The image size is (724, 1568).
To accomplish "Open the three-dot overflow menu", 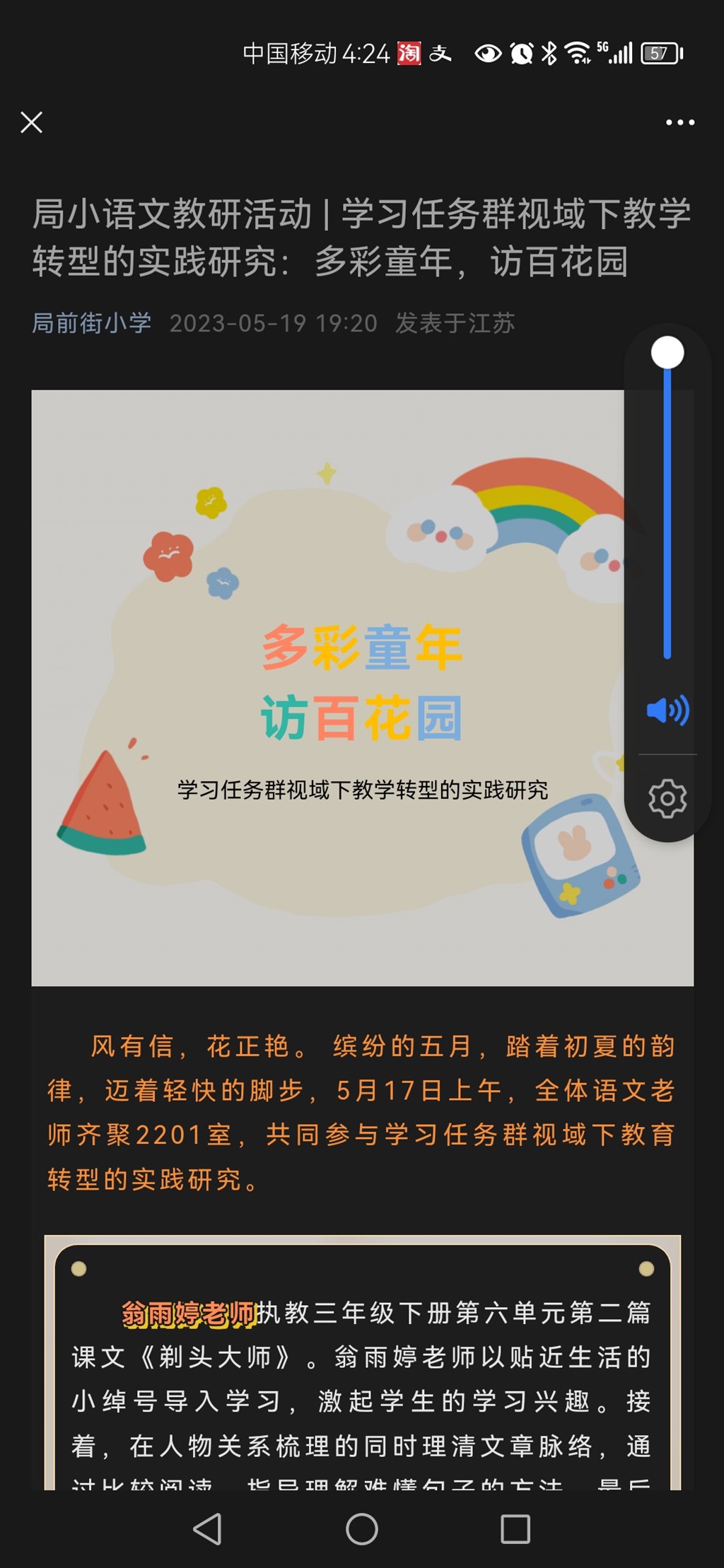I will tap(679, 122).
